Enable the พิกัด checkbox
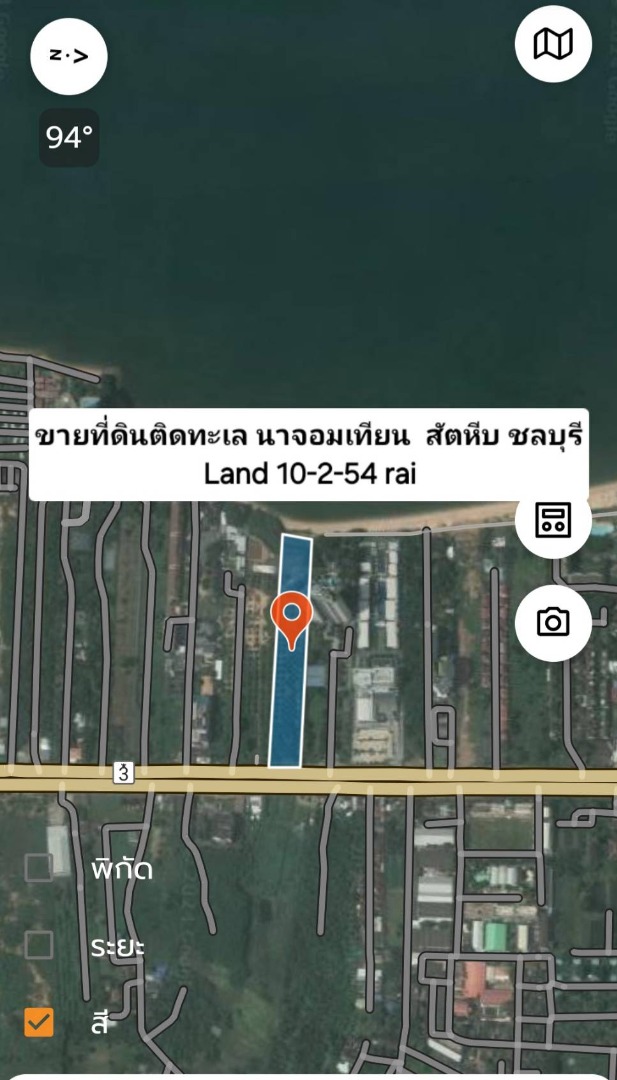Screen dimensions: 617x1080 click(x=39, y=867)
